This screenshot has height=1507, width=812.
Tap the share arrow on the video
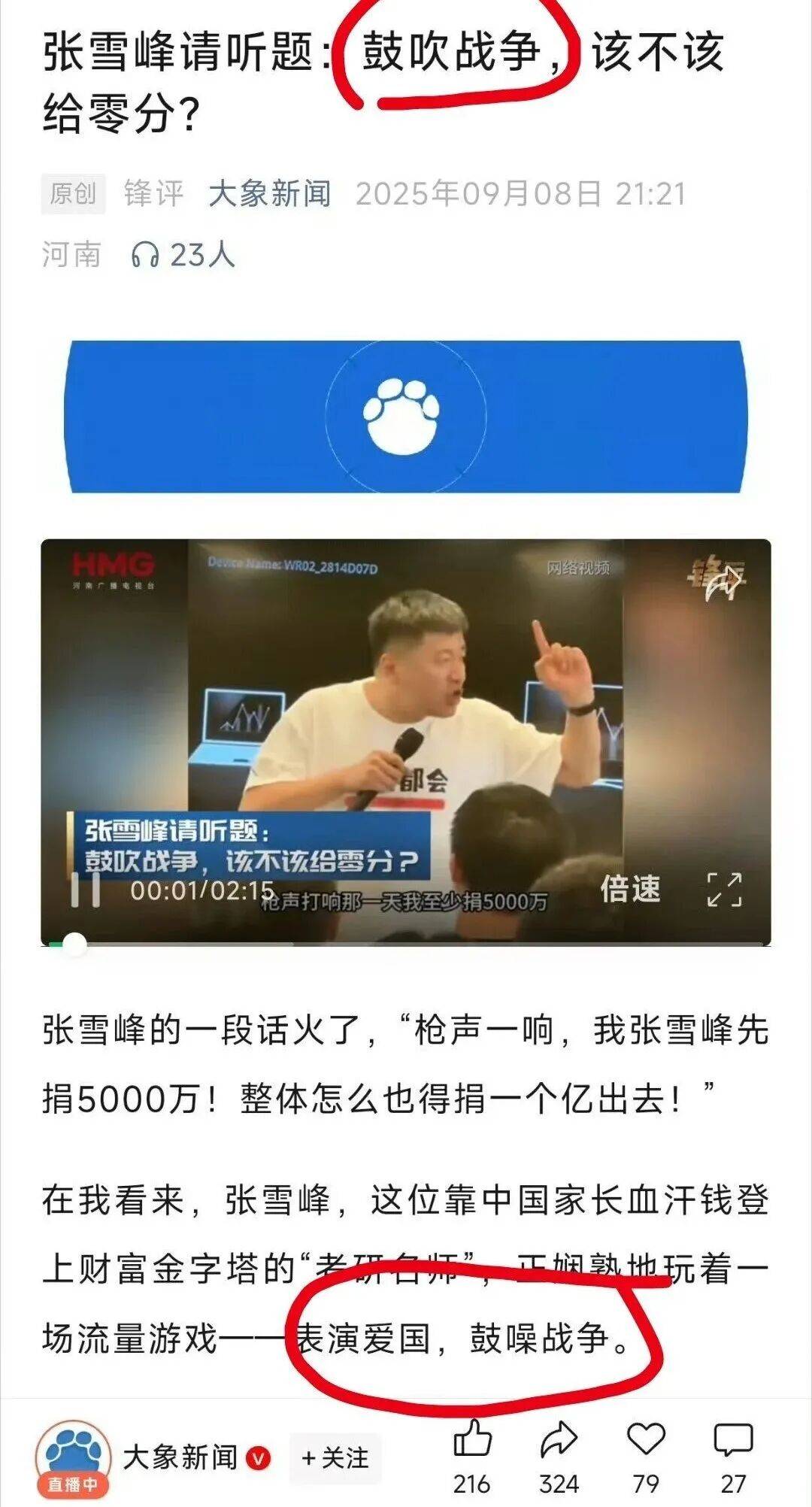(x=723, y=583)
